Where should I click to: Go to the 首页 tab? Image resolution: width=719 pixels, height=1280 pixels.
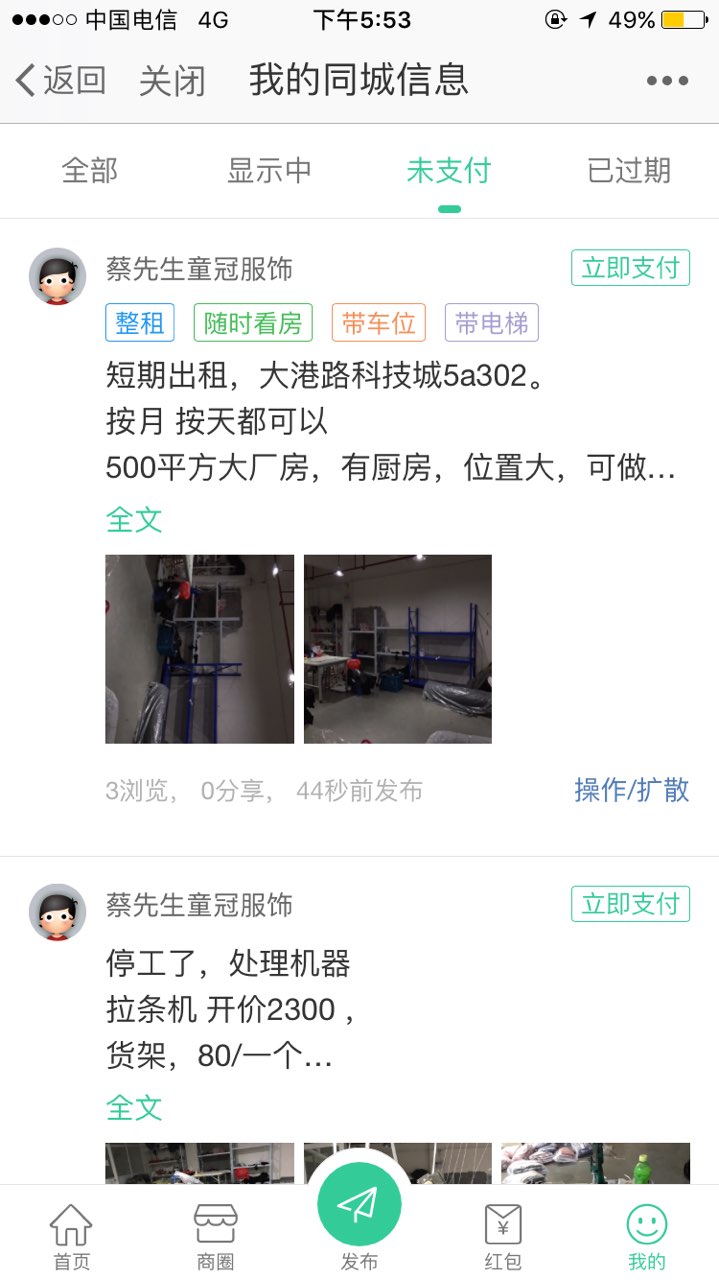[71, 1236]
